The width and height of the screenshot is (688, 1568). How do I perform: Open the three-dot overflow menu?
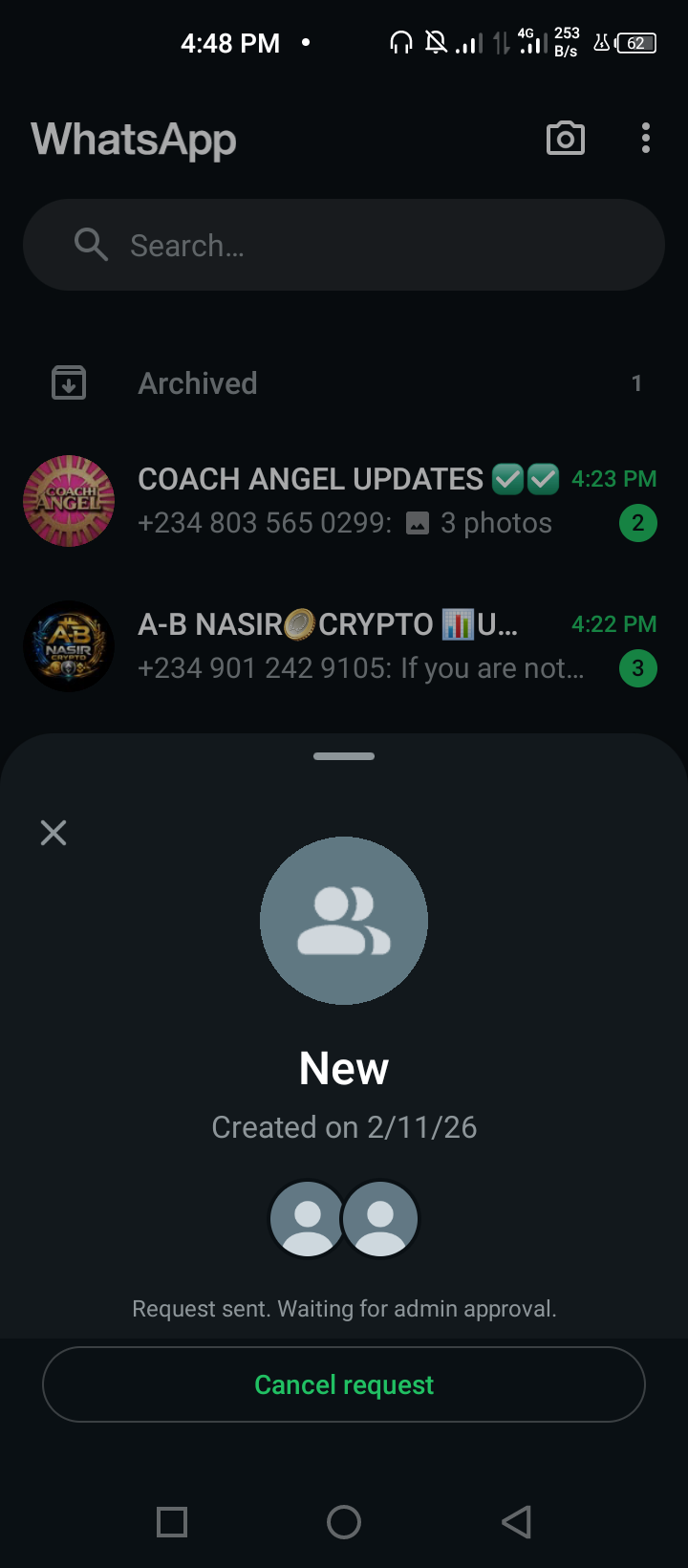646,139
